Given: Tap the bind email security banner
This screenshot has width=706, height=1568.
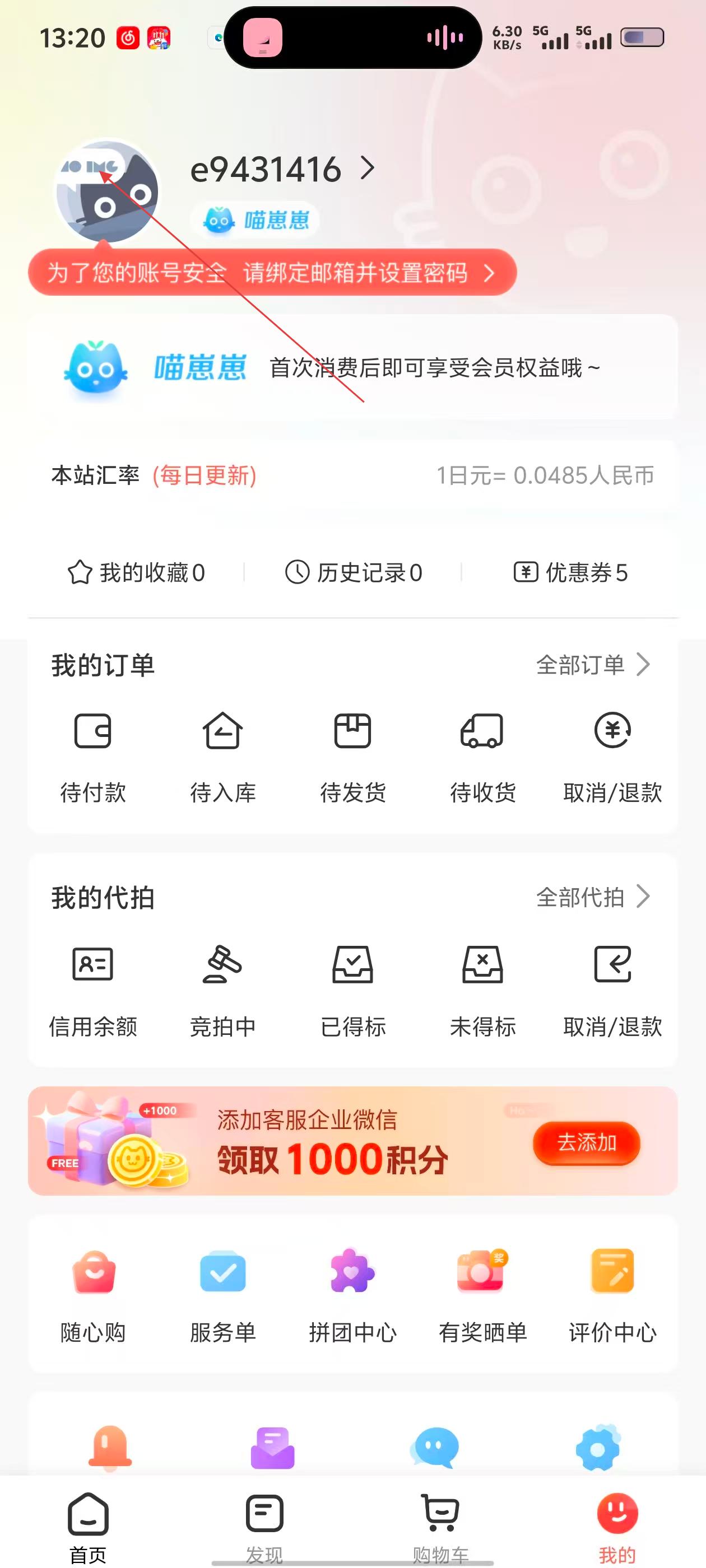Looking at the screenshot, I should (x=272, y=273).
